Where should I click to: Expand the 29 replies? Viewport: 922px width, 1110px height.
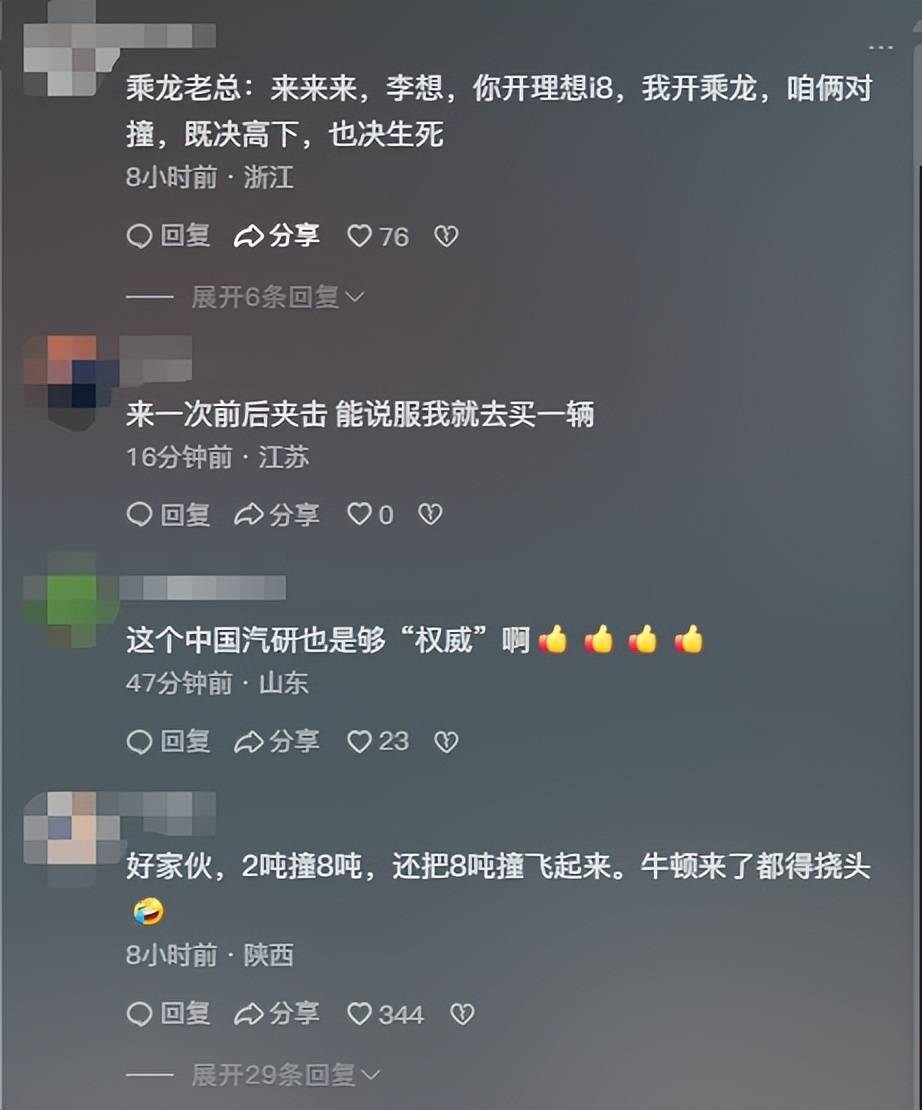[x=285, y=1075]
